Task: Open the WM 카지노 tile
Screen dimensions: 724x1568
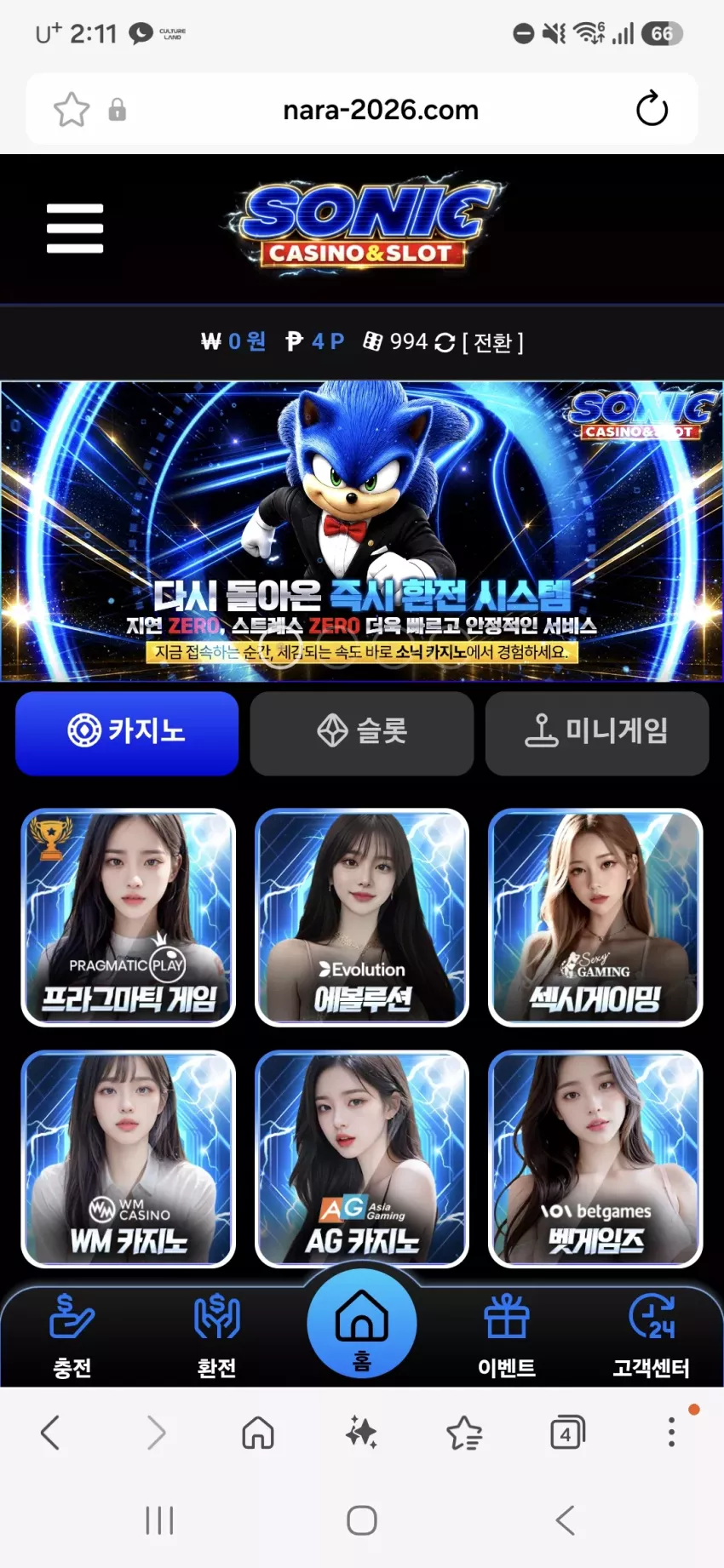Action: pos(129,1159)
